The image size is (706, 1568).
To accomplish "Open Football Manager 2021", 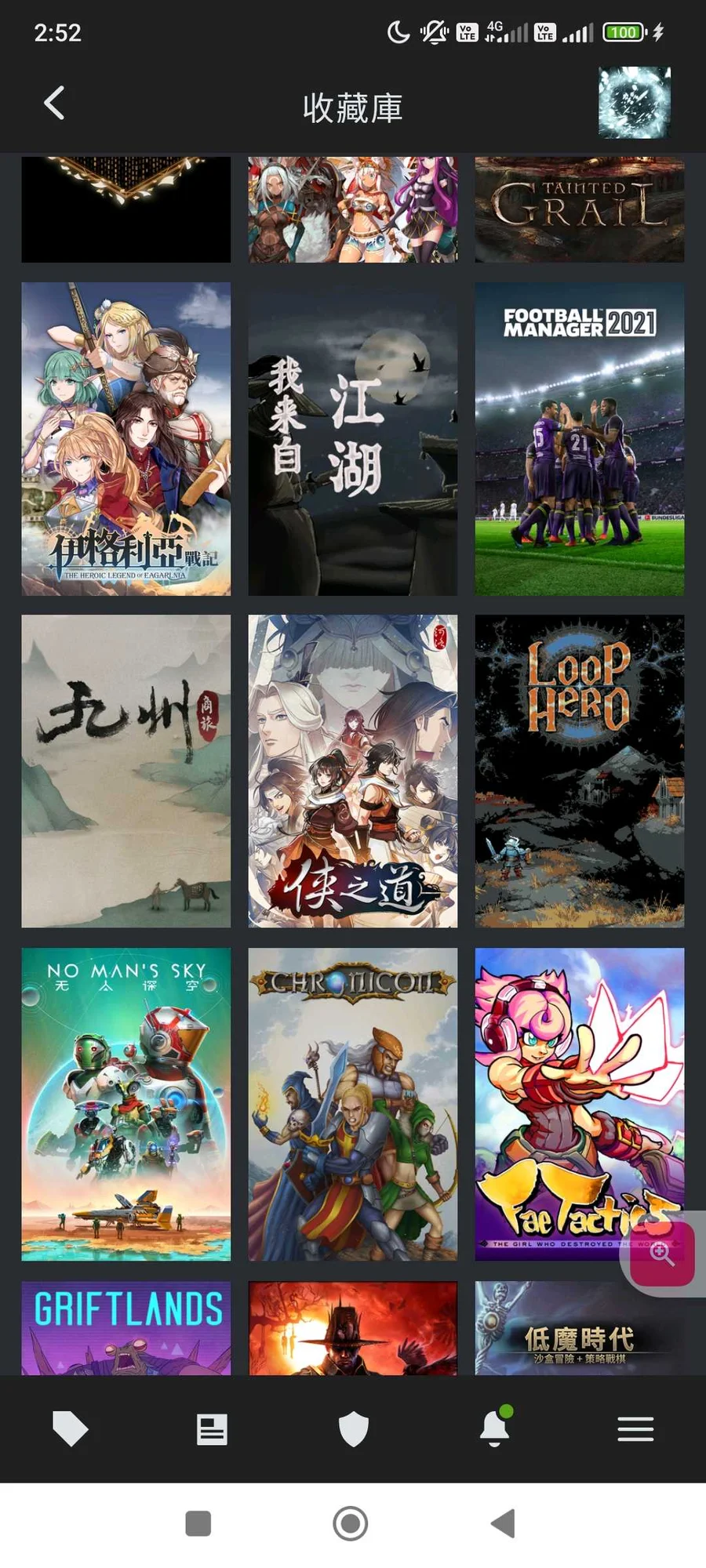I will 579,439.
